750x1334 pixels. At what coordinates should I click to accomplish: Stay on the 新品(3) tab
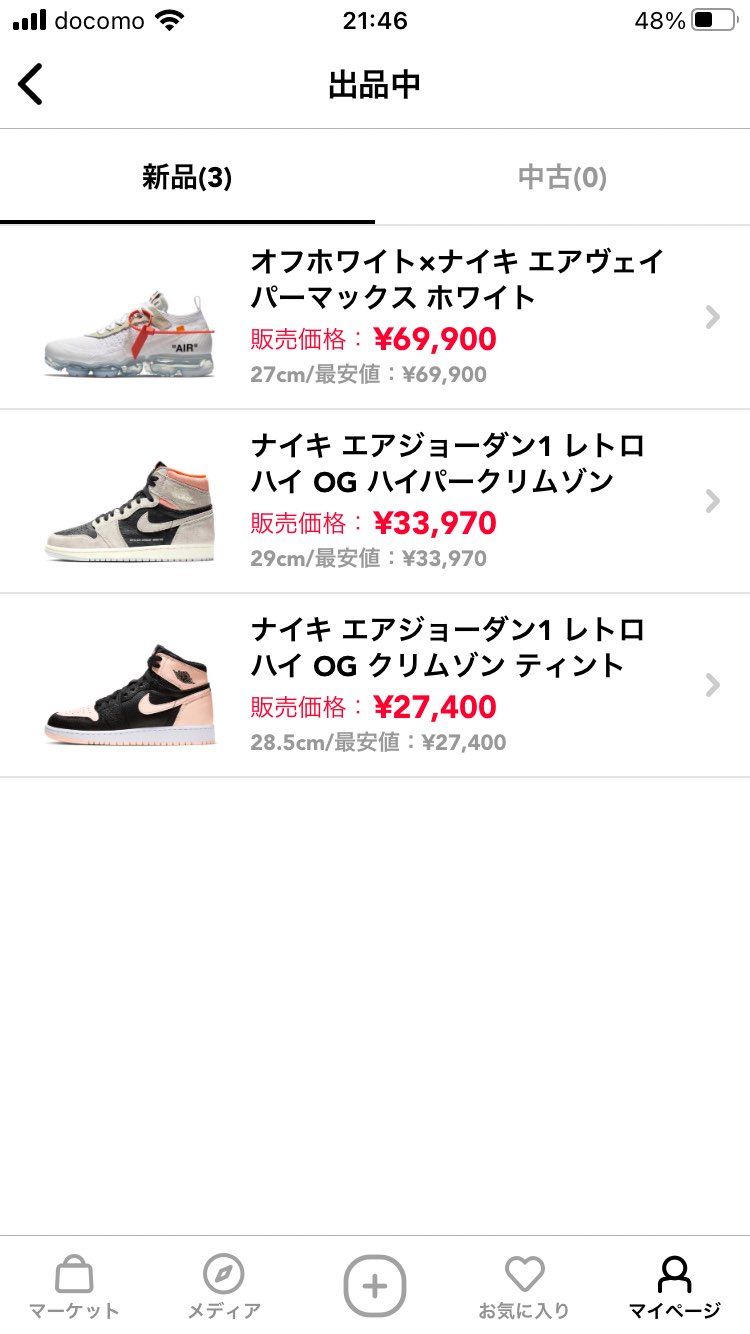186,178
